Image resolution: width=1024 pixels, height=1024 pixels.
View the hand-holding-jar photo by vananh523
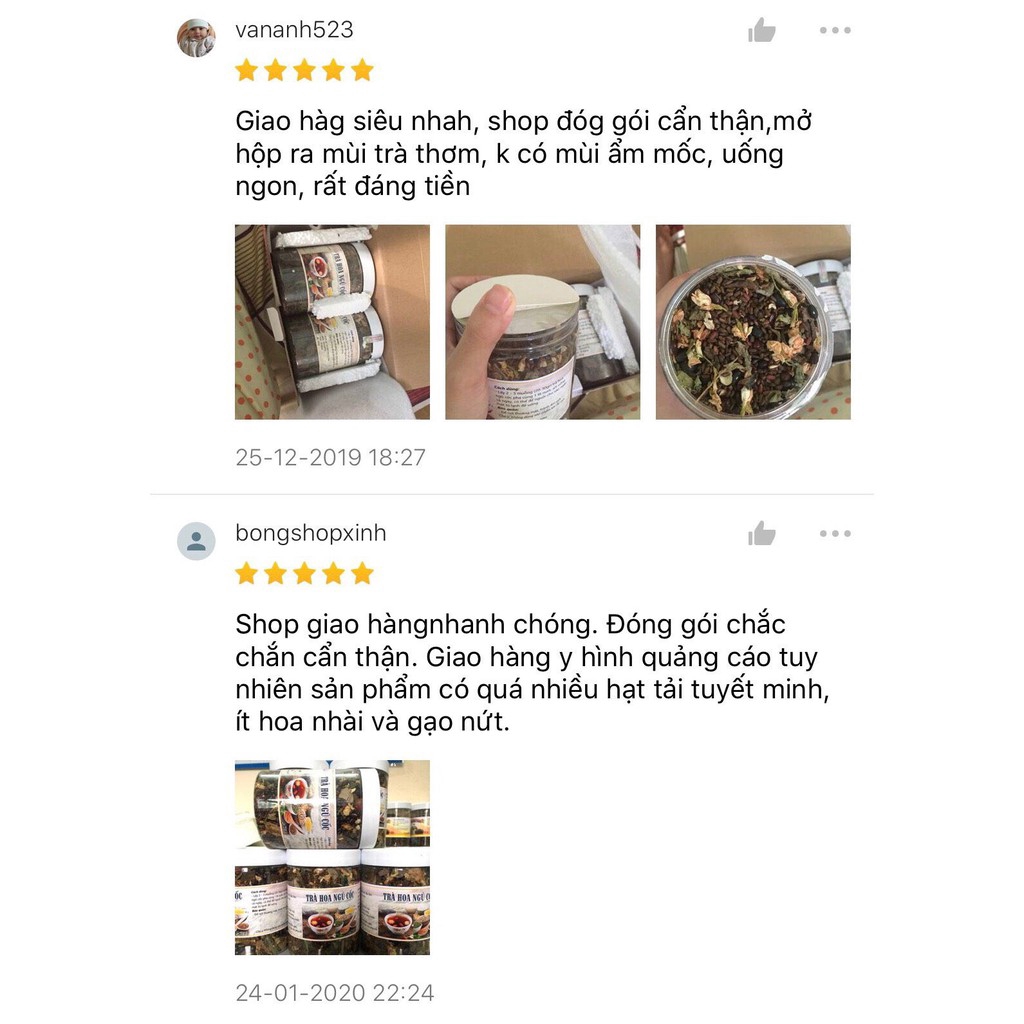(542, 322)
